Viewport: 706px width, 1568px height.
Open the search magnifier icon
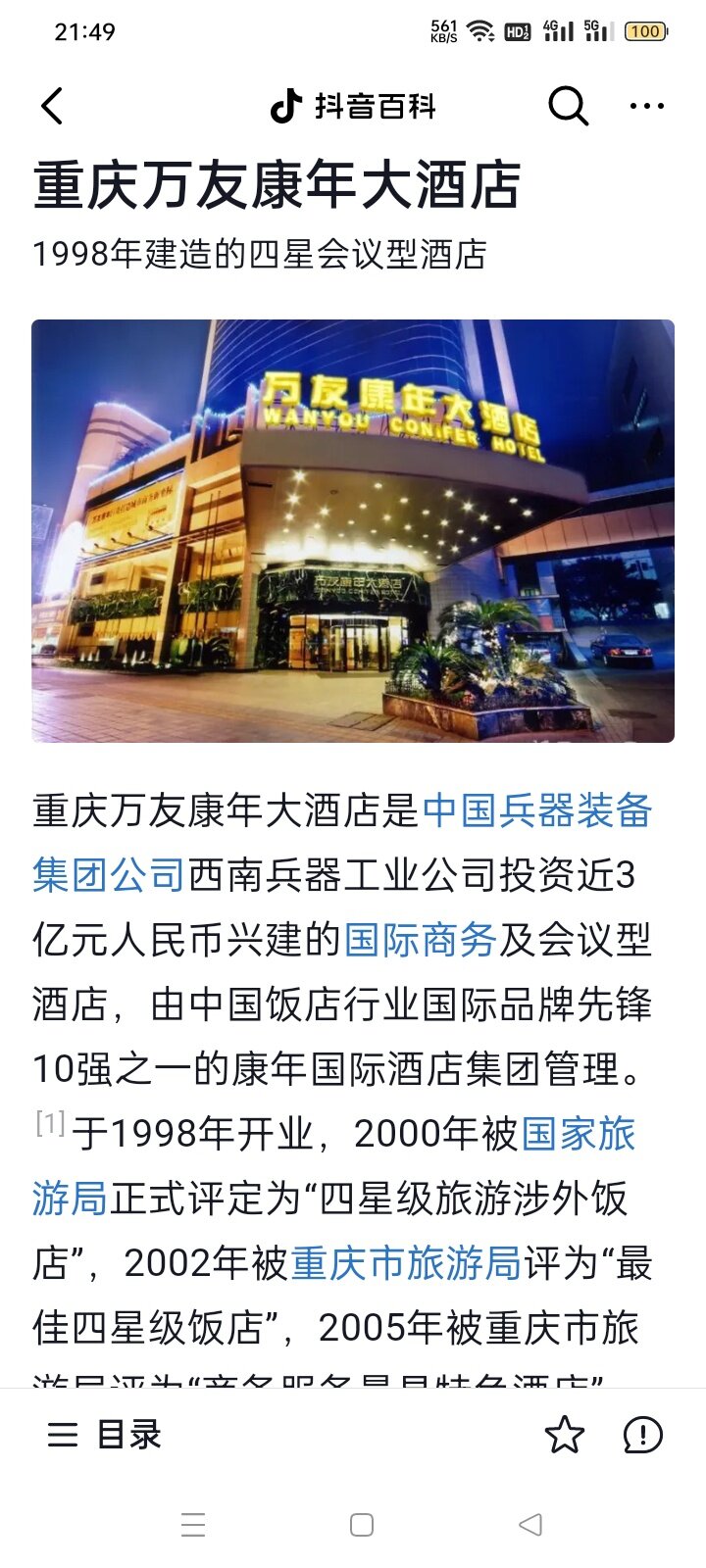[x=568, y=106]
